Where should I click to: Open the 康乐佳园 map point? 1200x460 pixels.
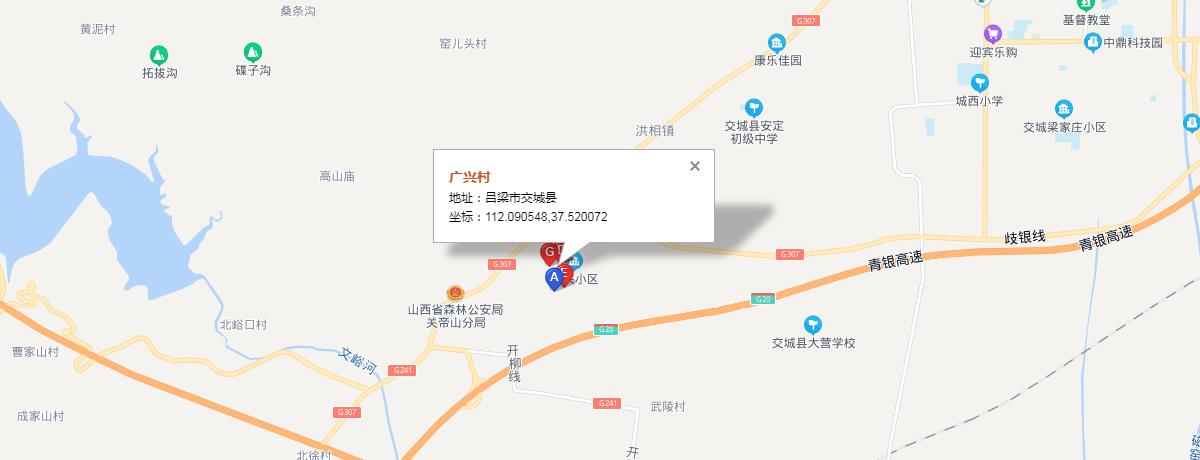[777, 43]
